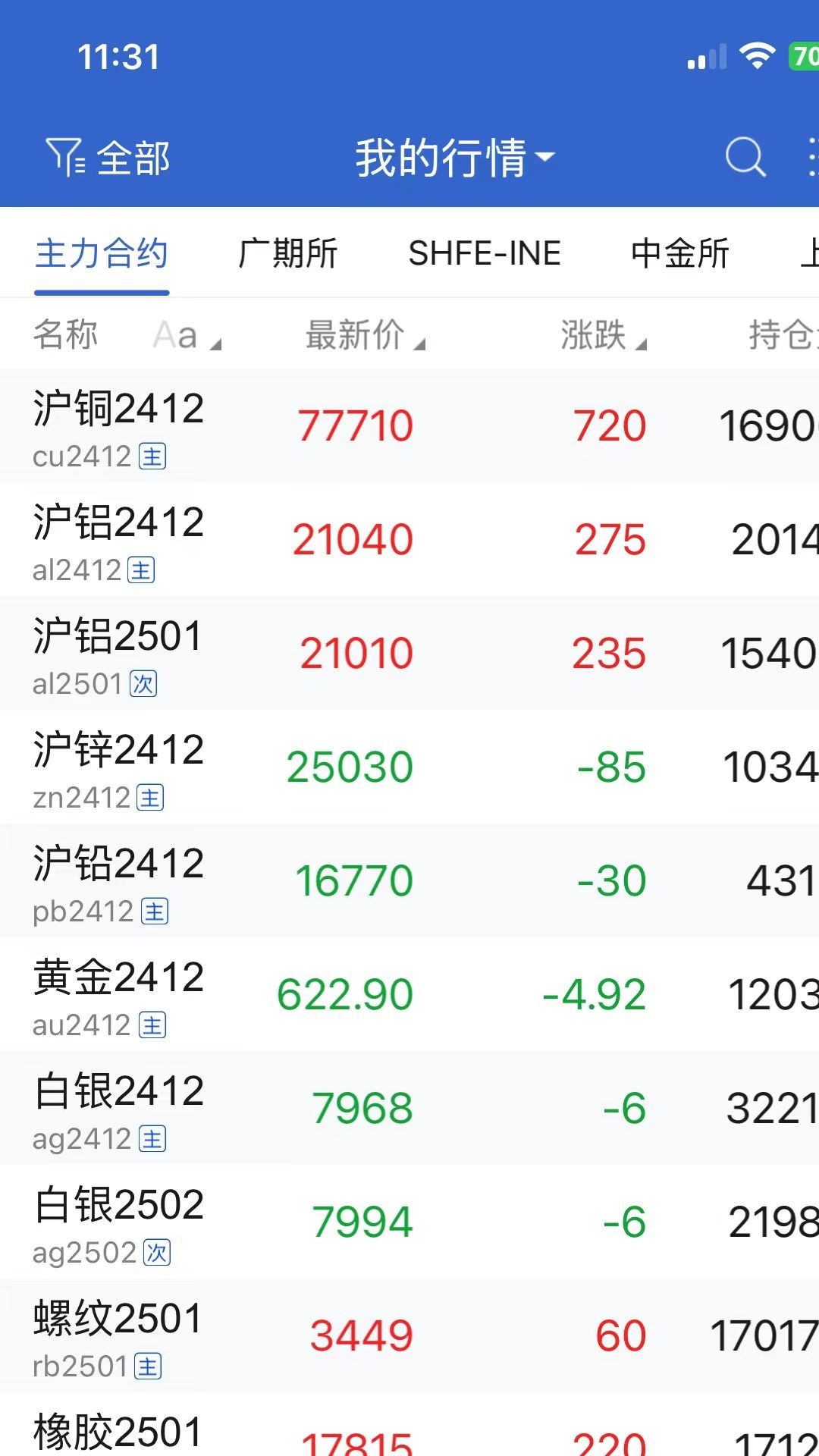This screenshot has width=819, height=1456.
Task: Select the 主力合约 tab
Action: (101, 253)
